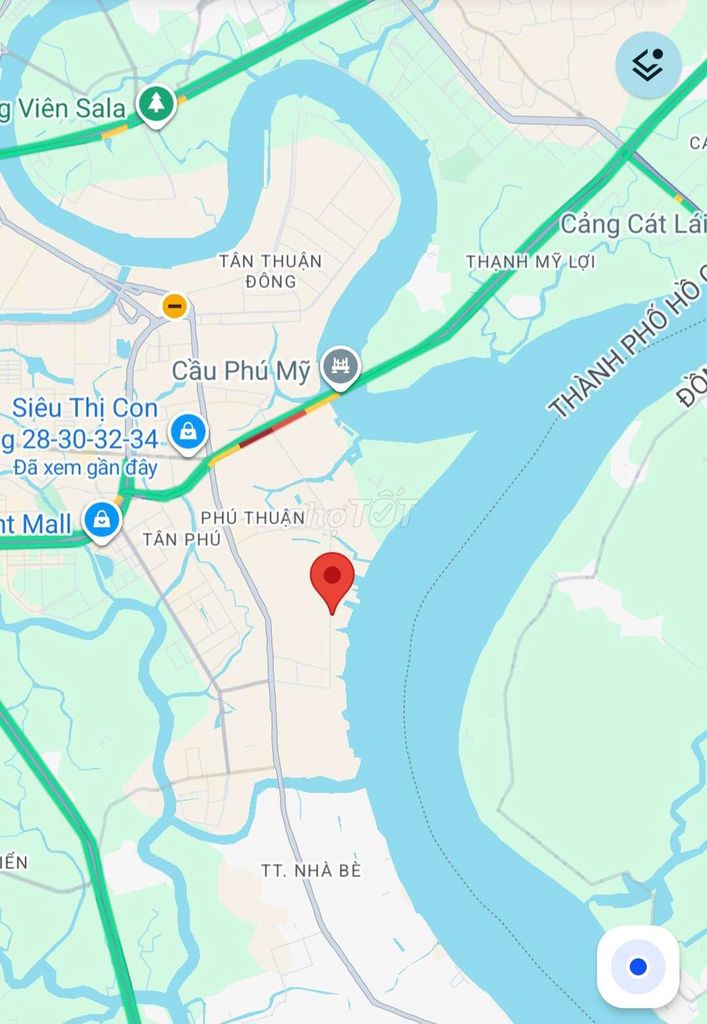Center map on my location
The image size is (707, 1024).
(x=638, y=967)
